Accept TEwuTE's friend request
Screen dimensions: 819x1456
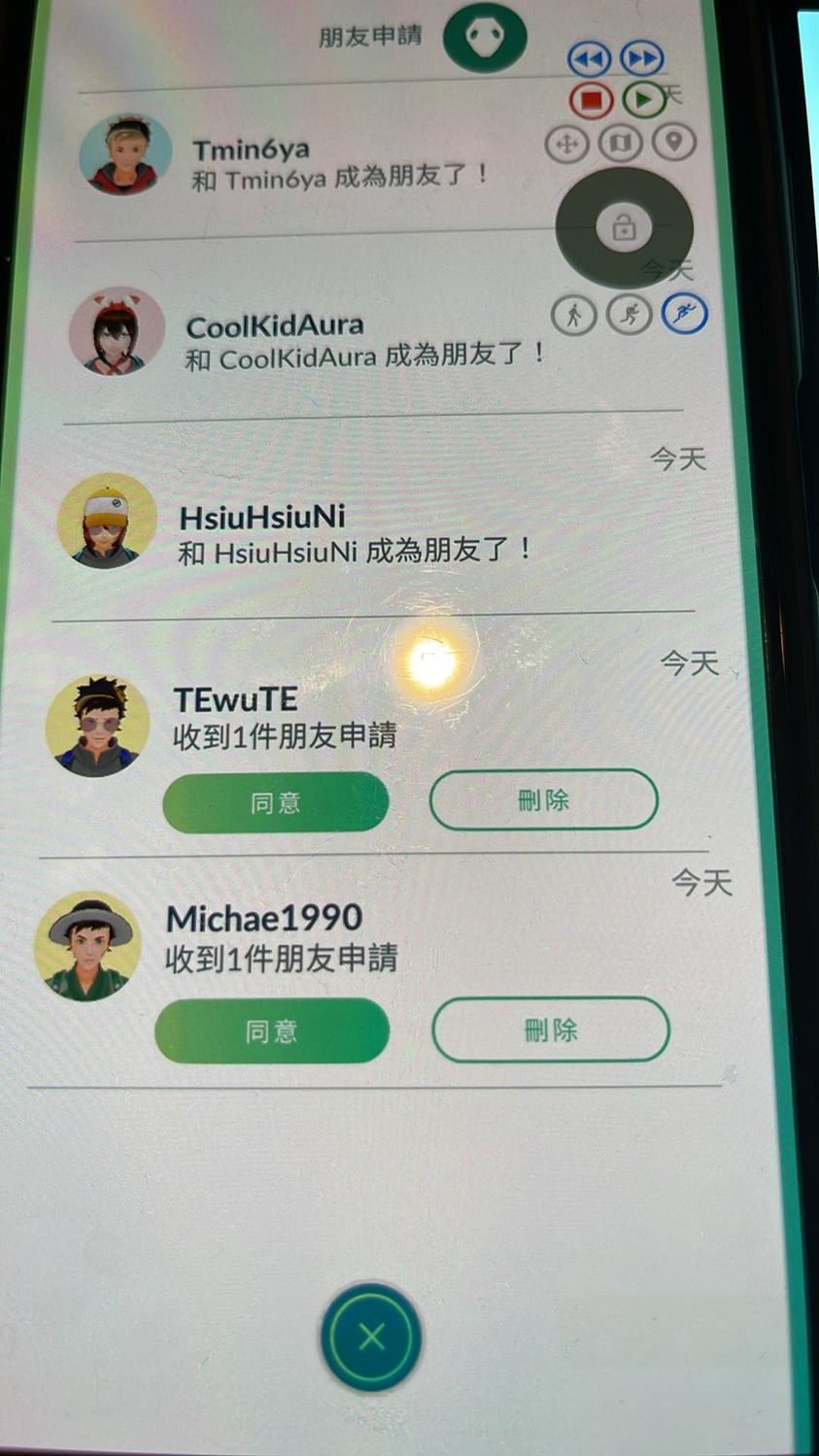click(276, 802)
